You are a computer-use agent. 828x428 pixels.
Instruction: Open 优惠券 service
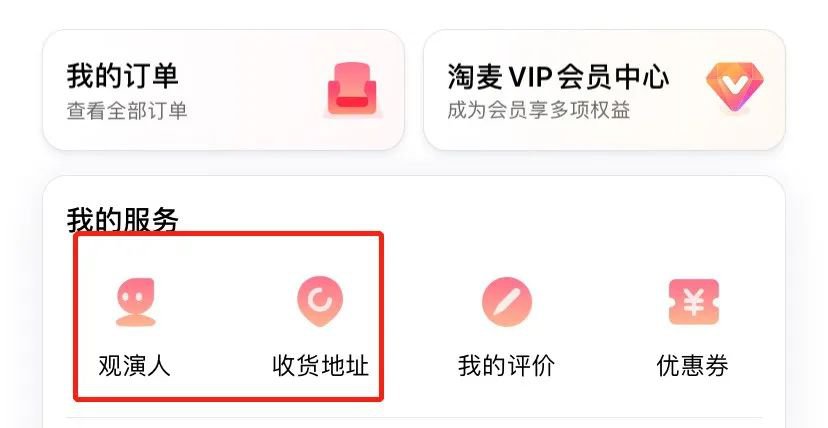click(693, 325)
